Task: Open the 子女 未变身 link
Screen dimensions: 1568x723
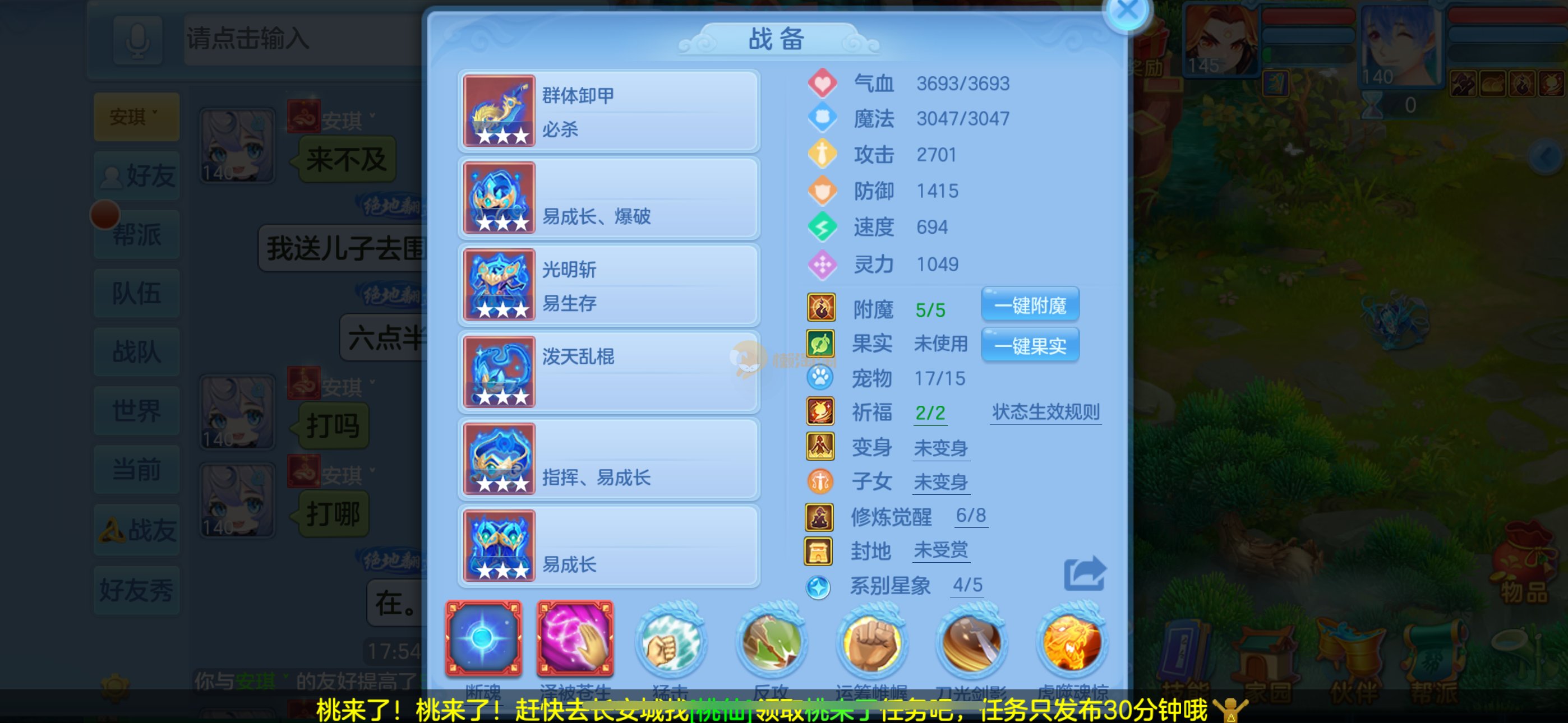Action: pyautogui.click(x=940, y=483)
